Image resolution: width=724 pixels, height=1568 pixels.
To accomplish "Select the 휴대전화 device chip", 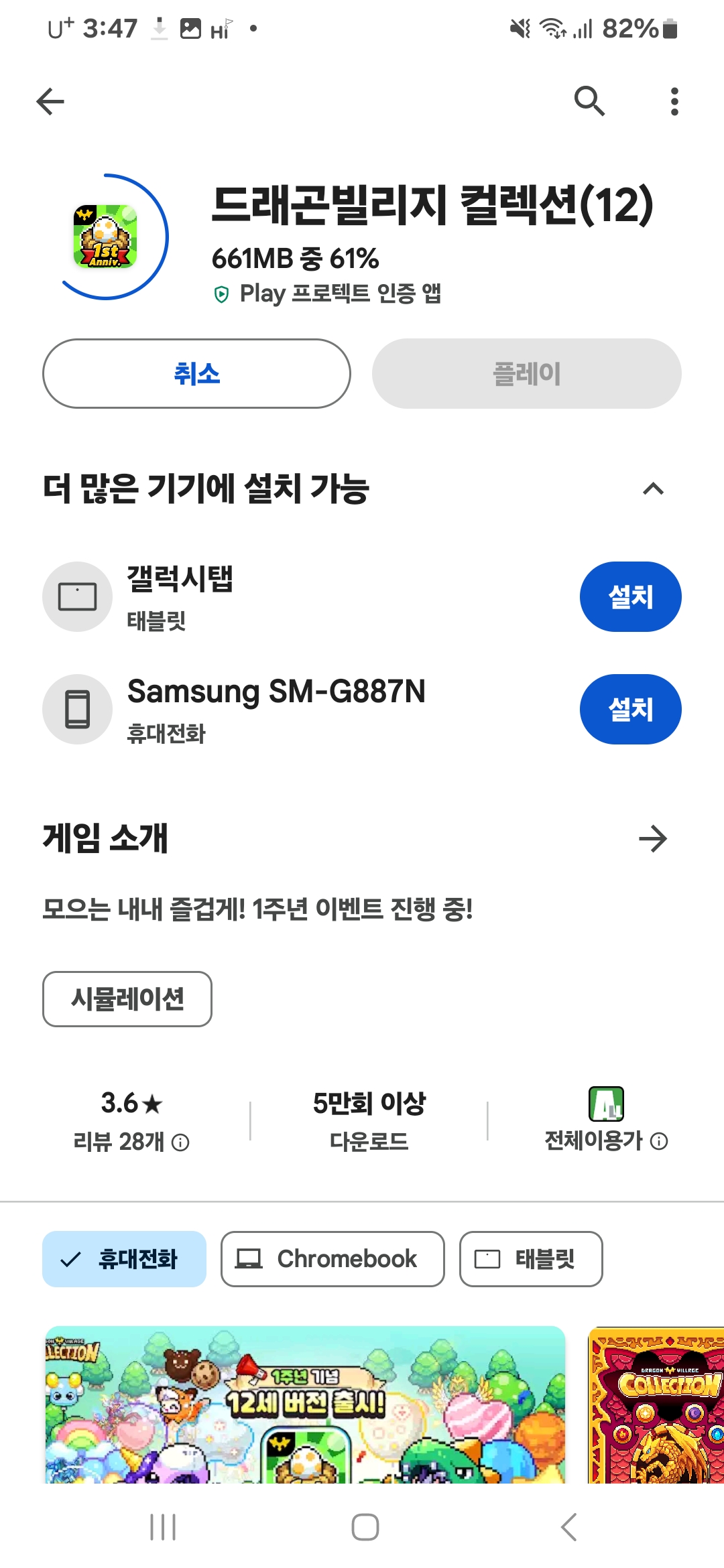I will [124, 1258].
